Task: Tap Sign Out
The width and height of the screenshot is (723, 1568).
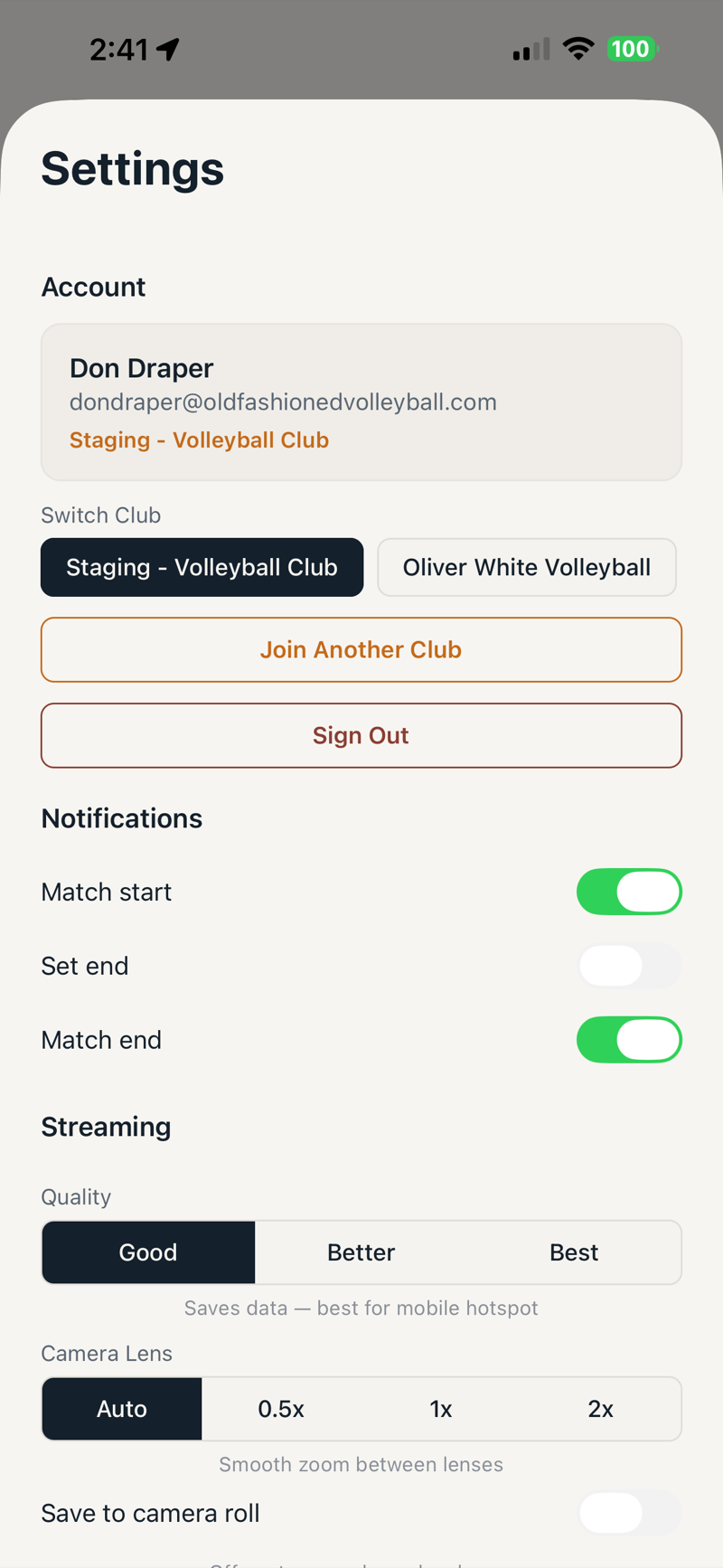Action: pos(361,735)
